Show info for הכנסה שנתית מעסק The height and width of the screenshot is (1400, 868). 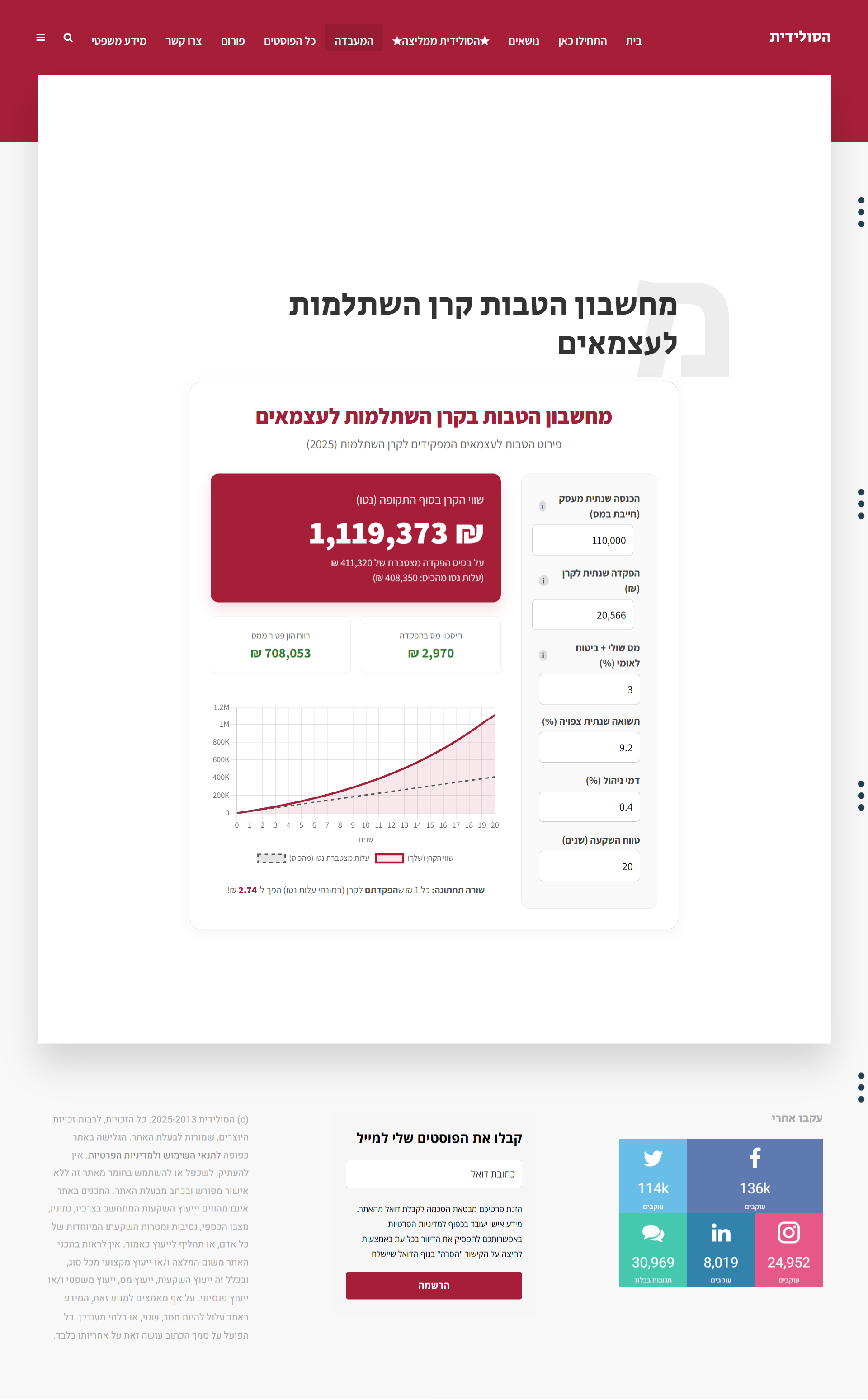pos(542,506)
